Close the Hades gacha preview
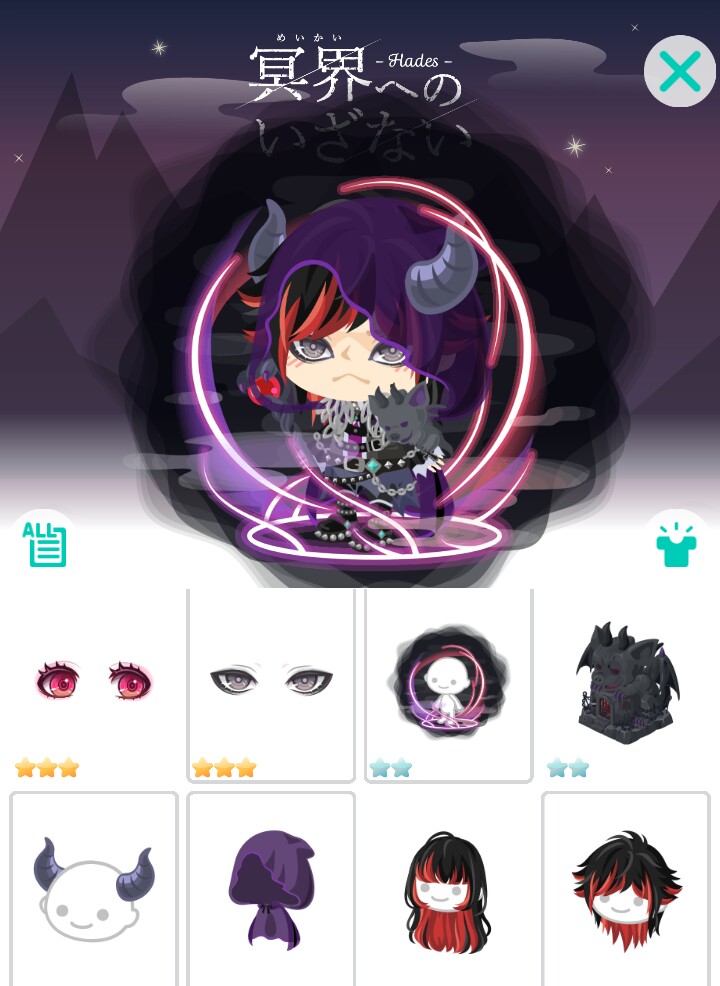Screen dimensions: 720x986 679,72
